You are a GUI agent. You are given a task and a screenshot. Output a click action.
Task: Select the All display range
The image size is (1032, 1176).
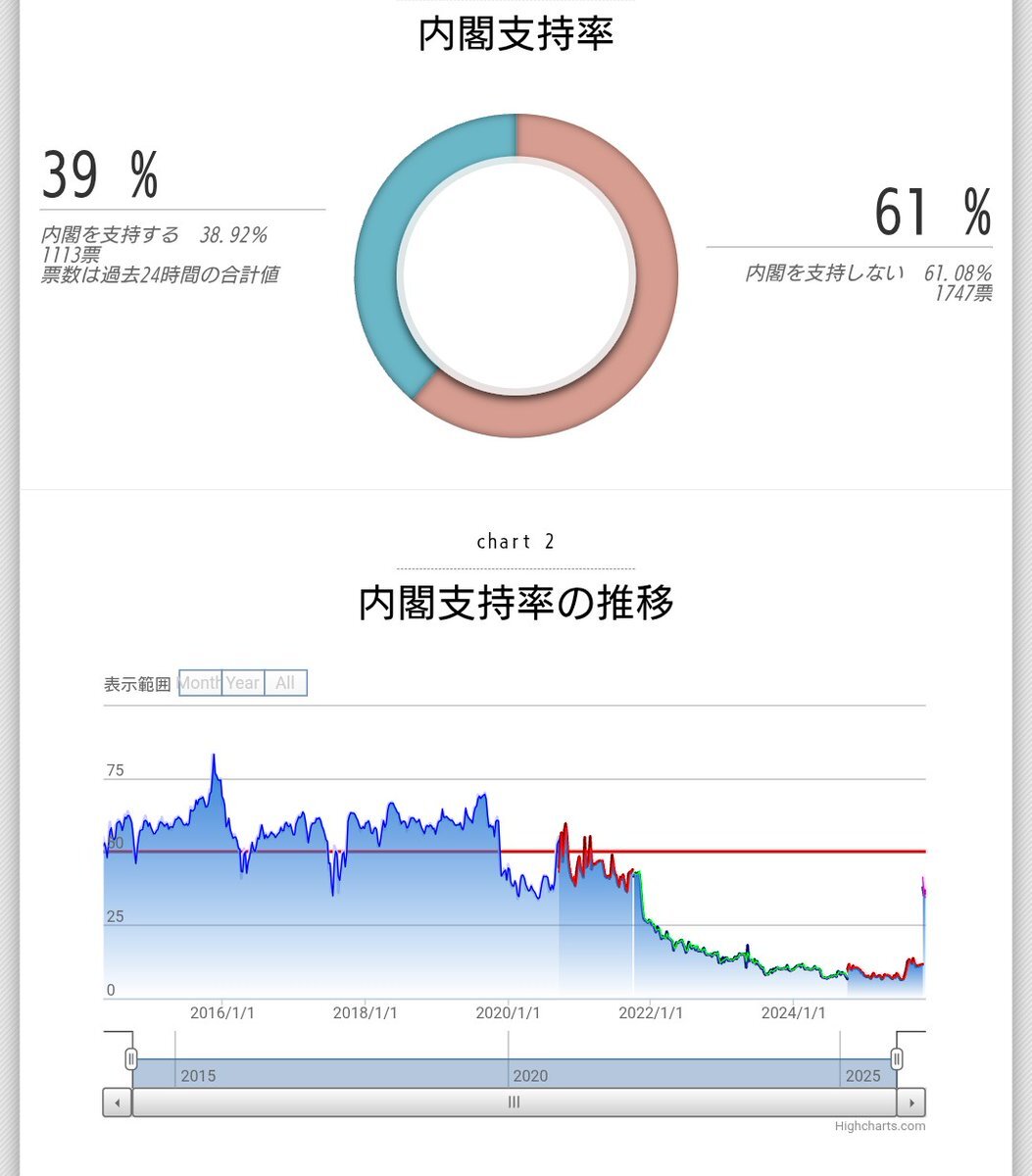[x=285, y=683]
